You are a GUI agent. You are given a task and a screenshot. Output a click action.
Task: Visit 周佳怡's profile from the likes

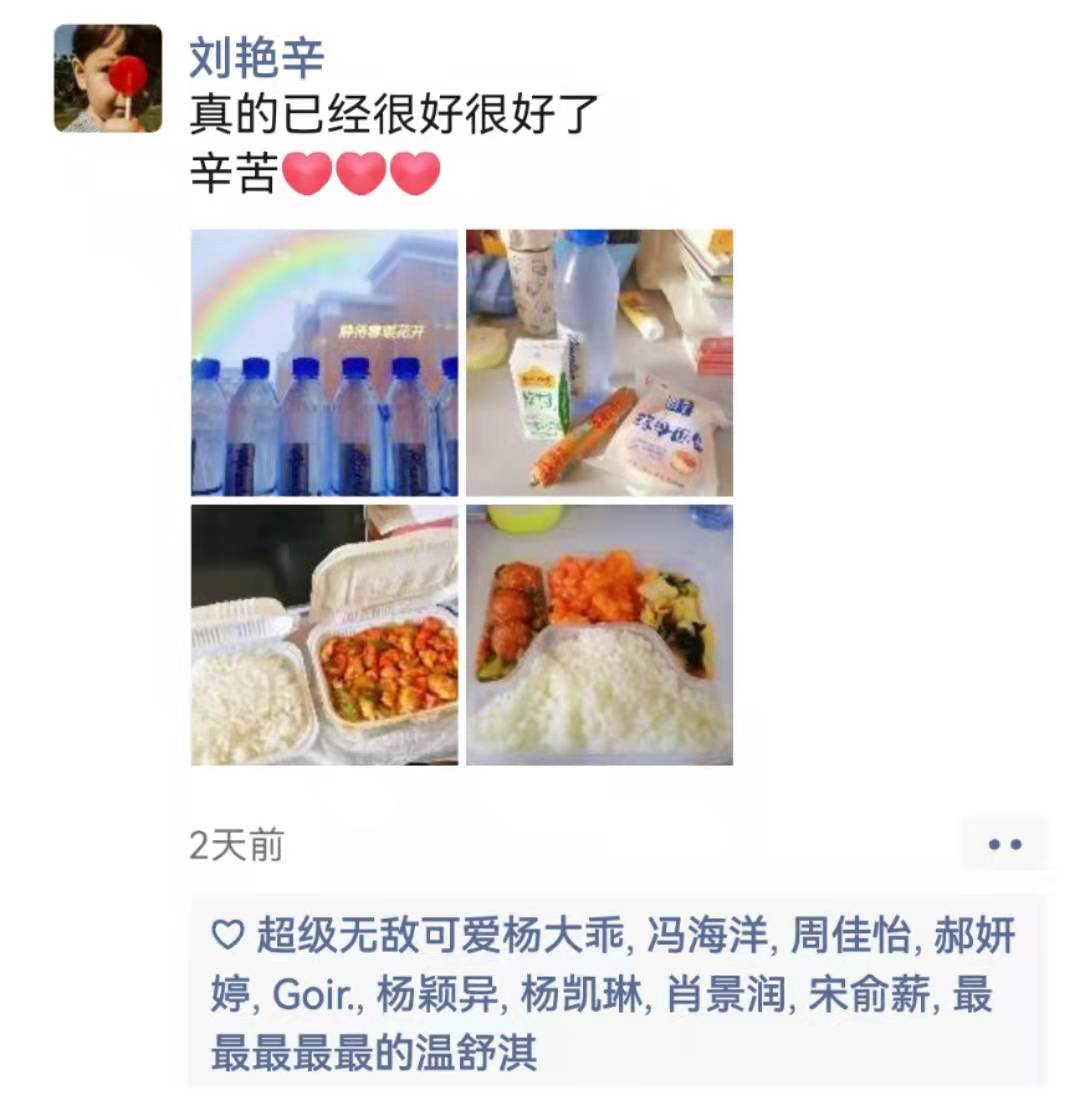(850, 937)
